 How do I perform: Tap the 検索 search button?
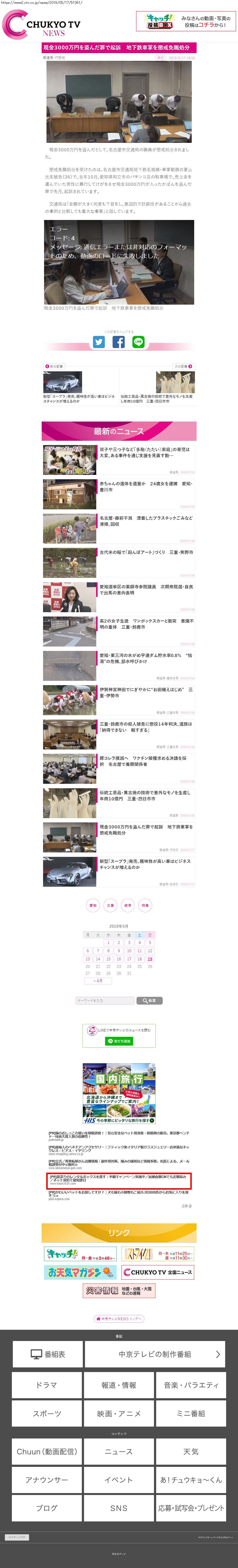click(149, 1000)
